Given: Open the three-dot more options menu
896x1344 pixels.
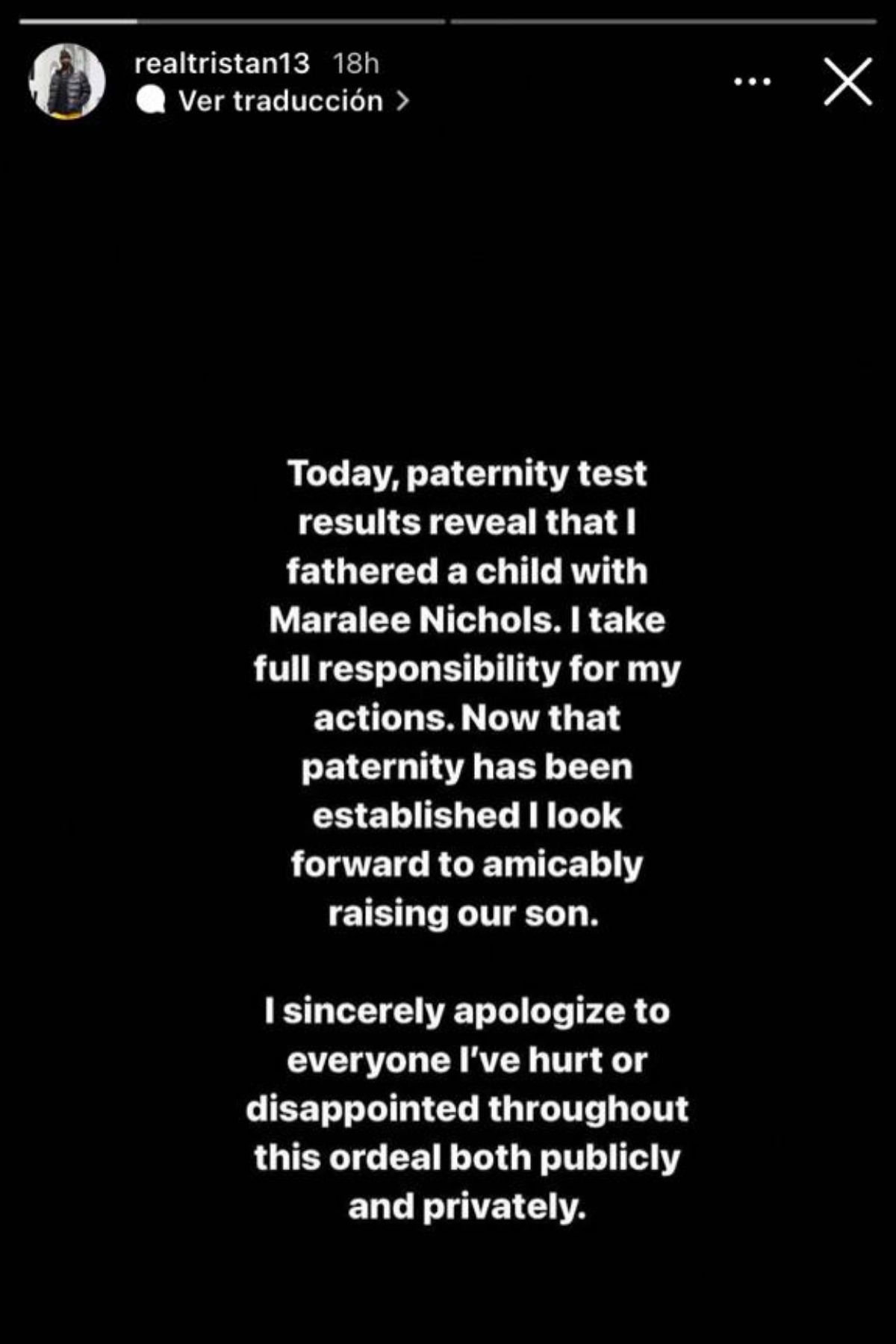Looking at the screenshot, I should click(x=752, y=81).
